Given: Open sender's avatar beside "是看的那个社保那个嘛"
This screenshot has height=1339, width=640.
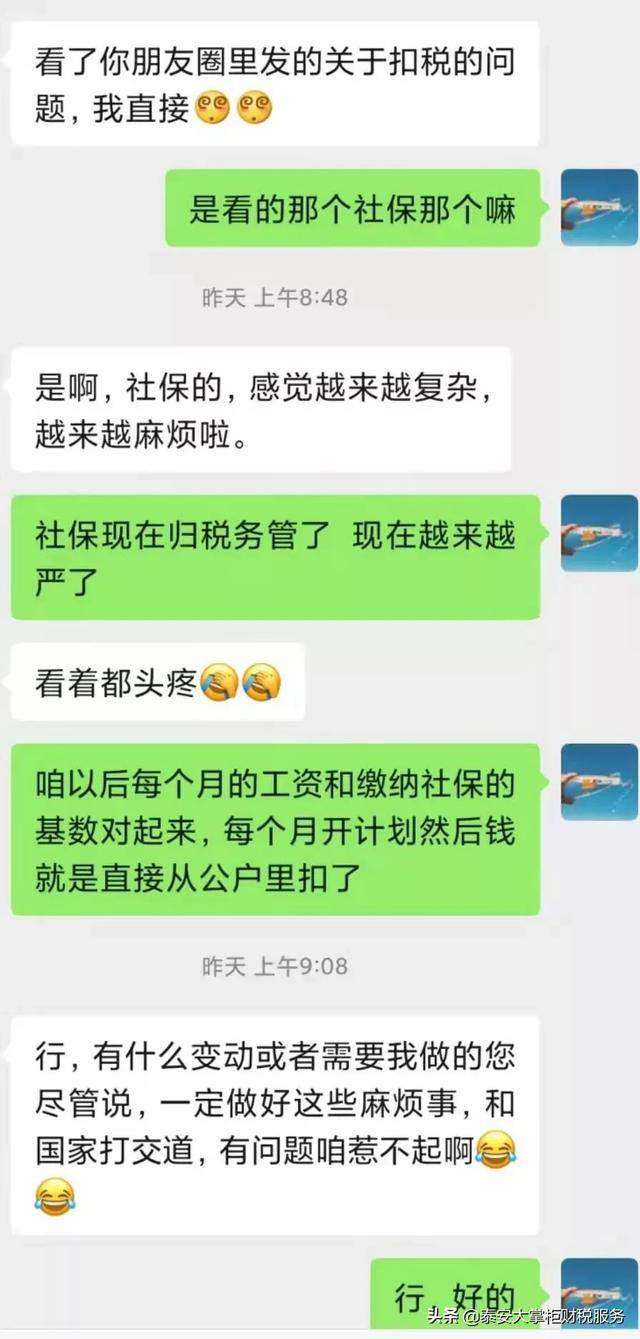Looking at the screenshot, I should pos(599,207).
